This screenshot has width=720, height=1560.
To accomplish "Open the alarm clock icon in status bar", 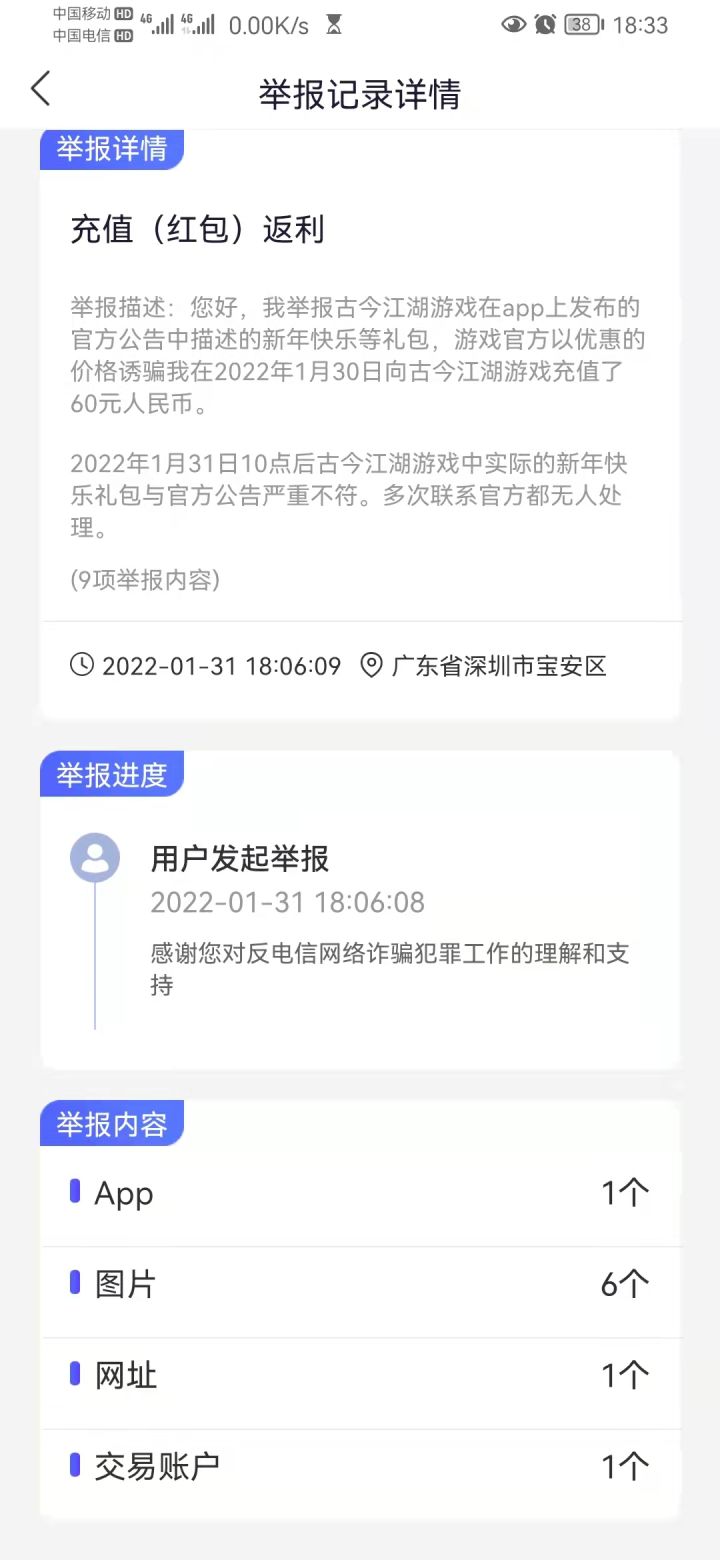I will tap(544, 25).
